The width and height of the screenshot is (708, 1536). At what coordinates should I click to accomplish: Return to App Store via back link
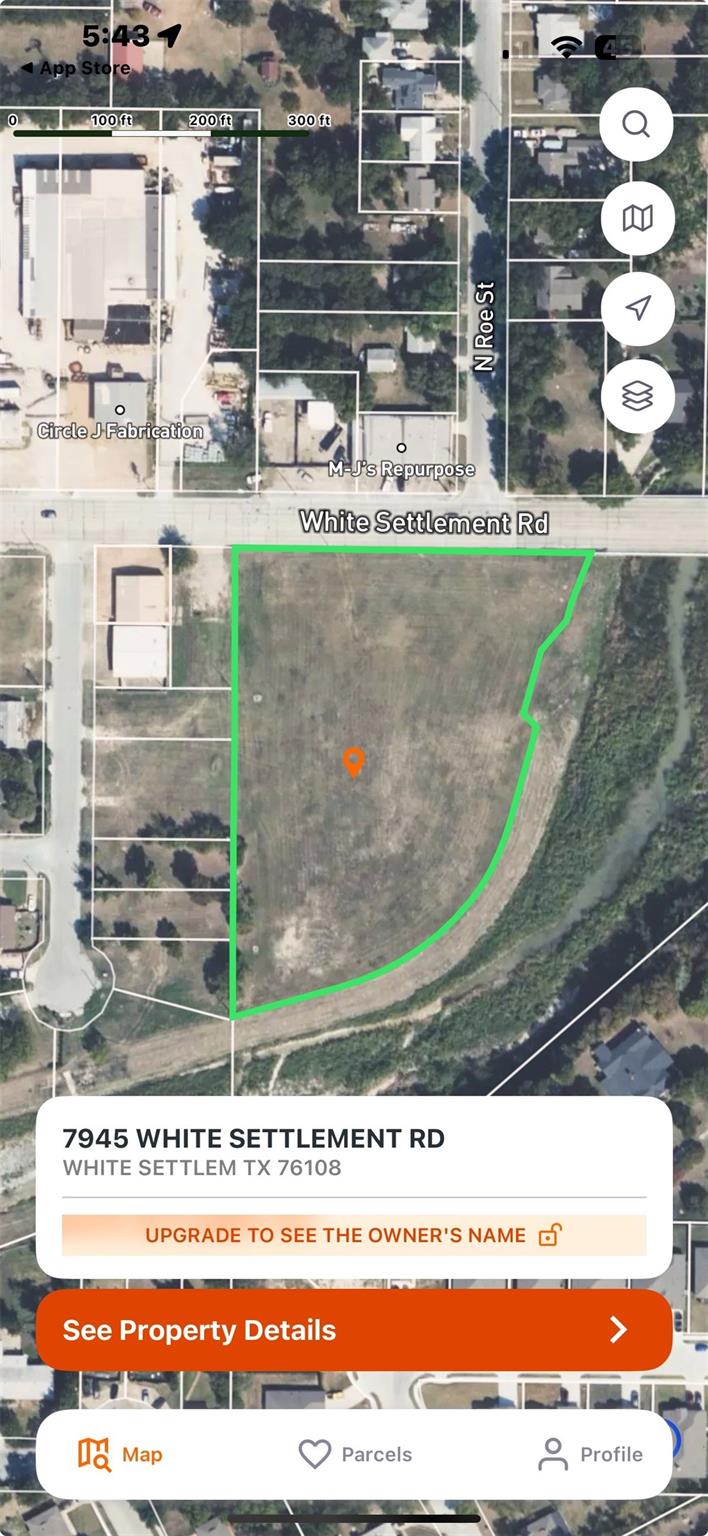[76, 68]
